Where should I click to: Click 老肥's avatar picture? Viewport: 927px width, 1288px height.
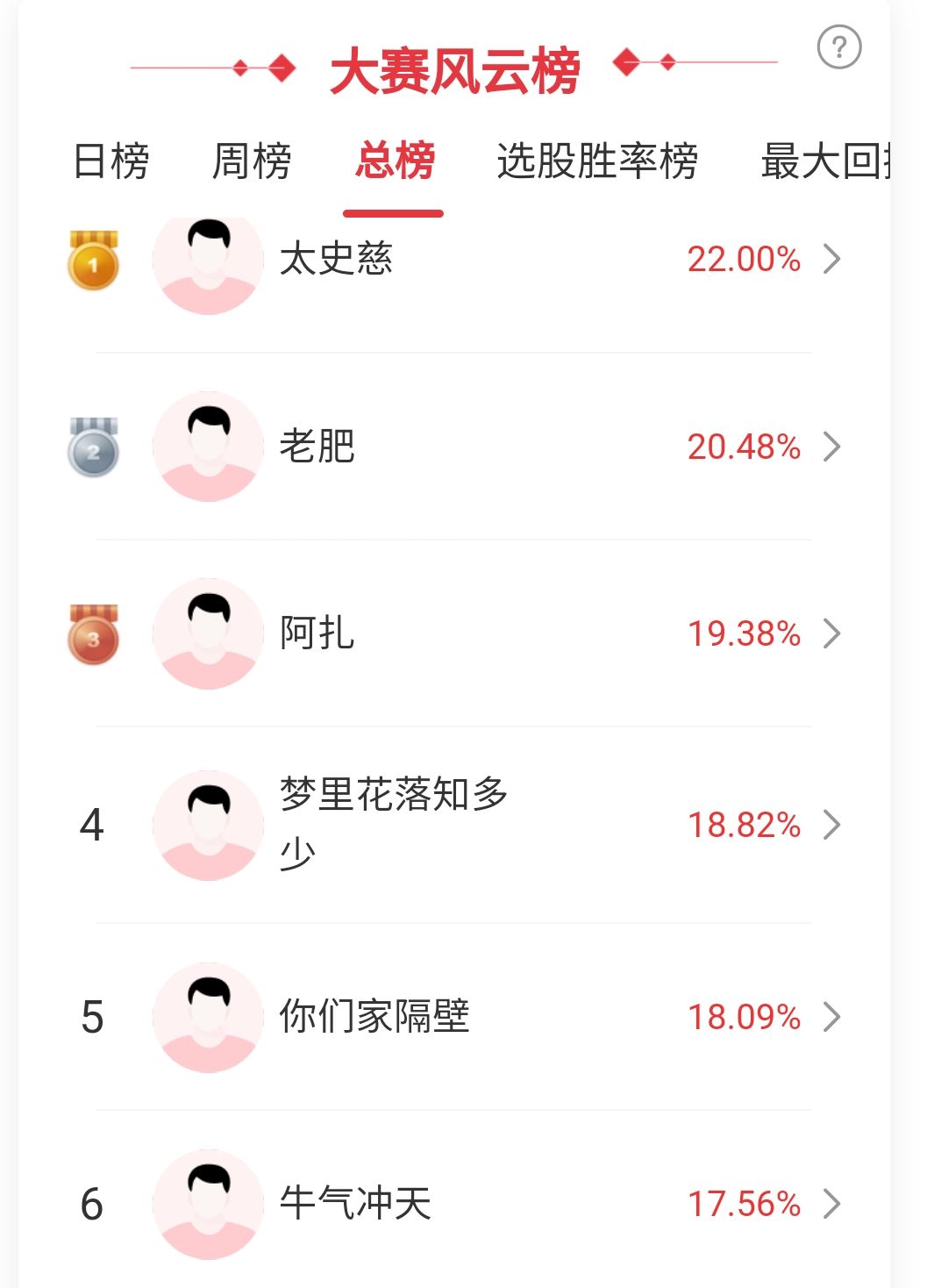click(x=208, y=447)
